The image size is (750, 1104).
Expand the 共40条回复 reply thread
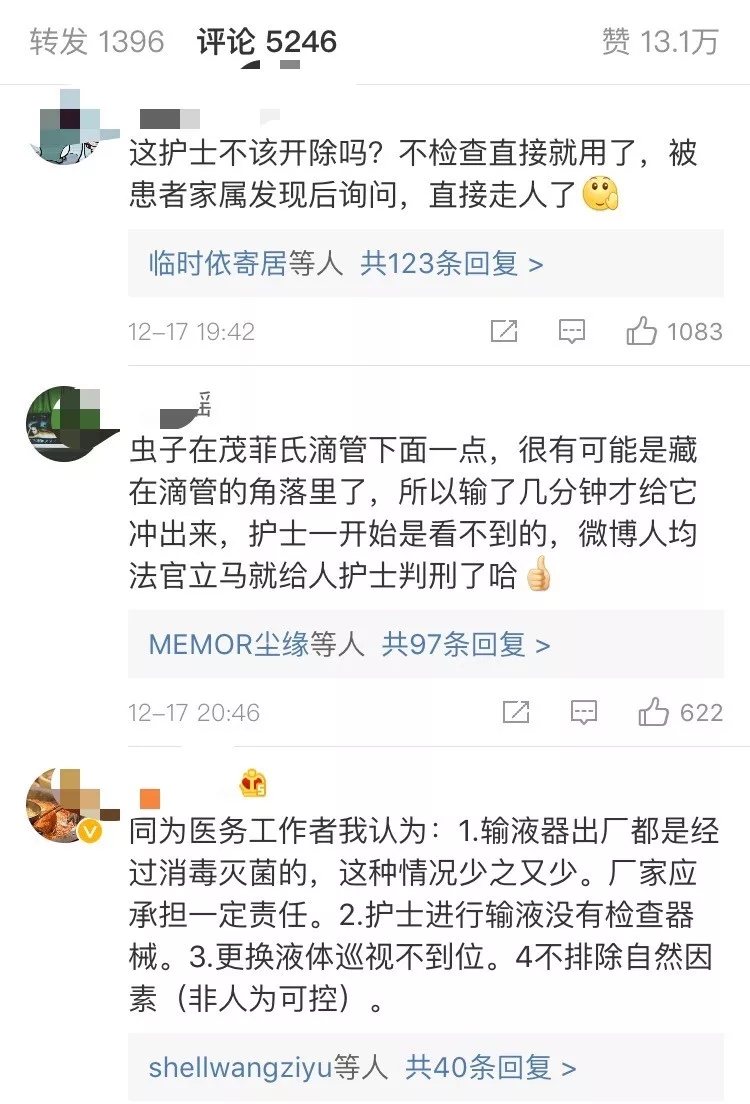tap(490, 1067)
